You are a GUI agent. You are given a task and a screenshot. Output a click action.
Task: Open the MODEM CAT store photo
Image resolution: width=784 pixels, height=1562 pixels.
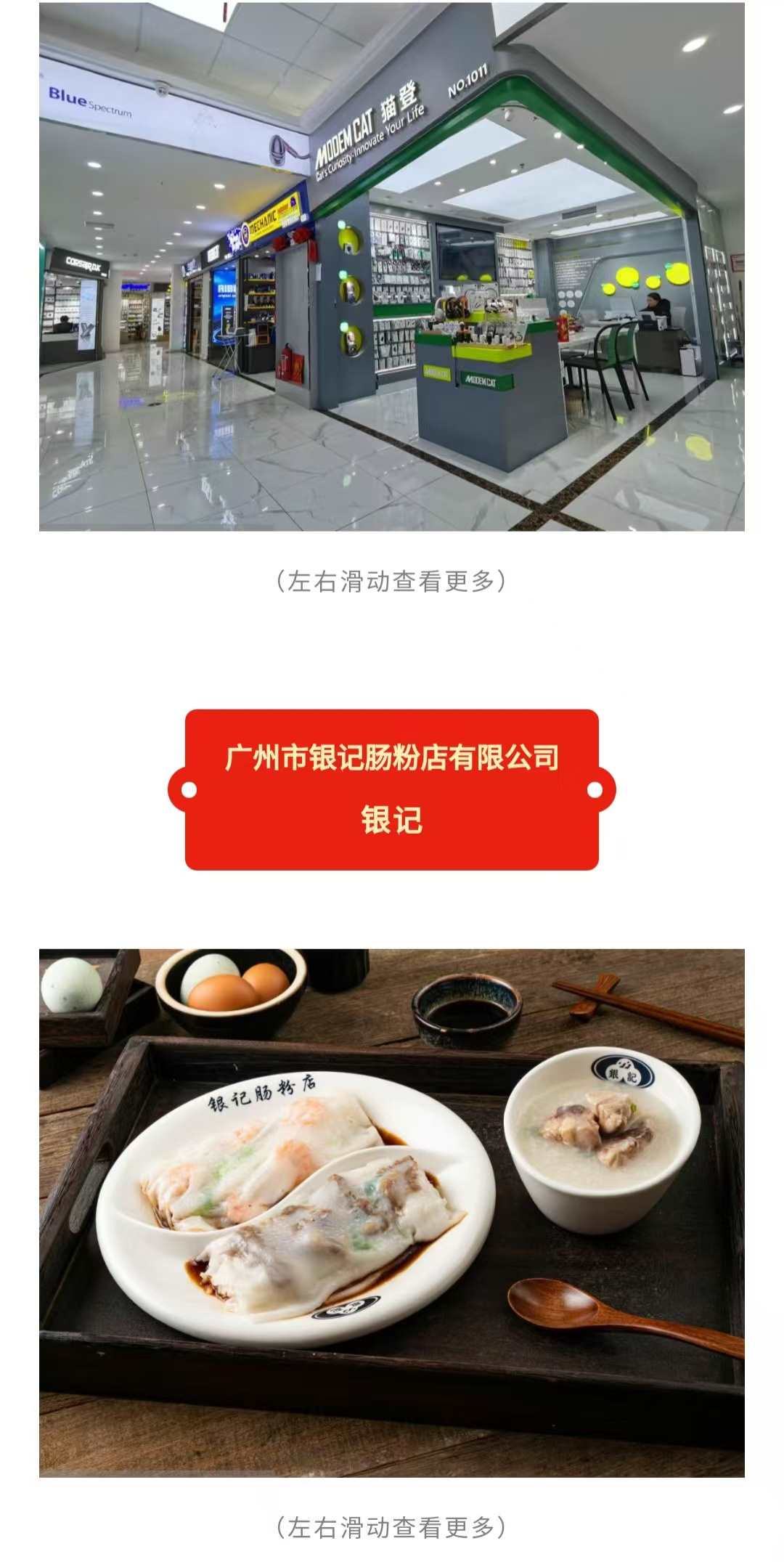(x=392, y=267)
